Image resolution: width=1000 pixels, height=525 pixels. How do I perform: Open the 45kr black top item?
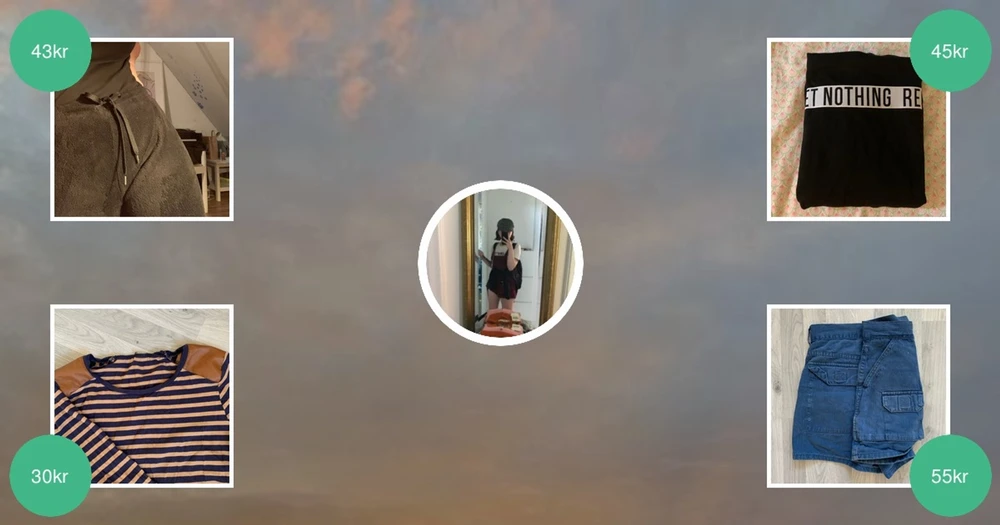tap(857, 130)
